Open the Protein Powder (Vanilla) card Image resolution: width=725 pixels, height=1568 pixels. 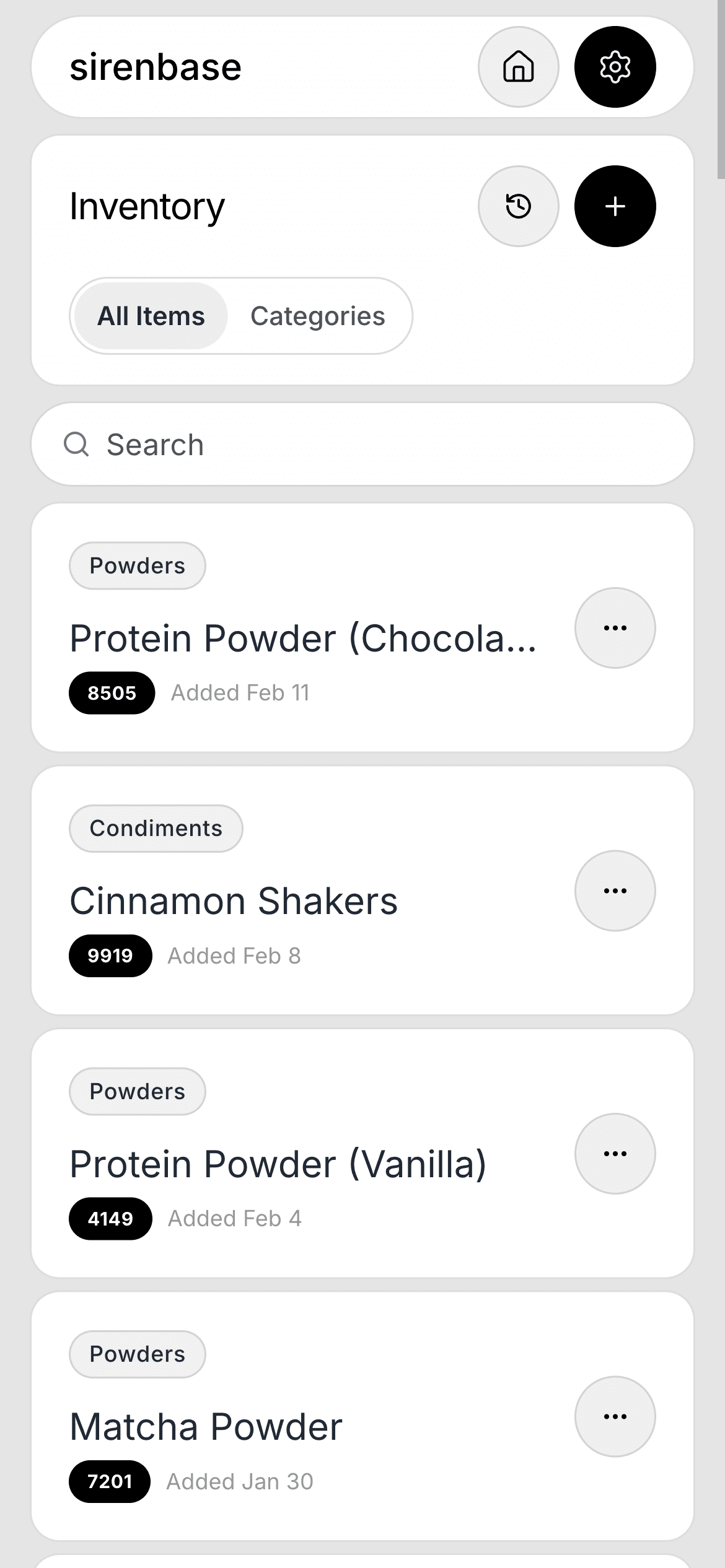[278, 1164]
